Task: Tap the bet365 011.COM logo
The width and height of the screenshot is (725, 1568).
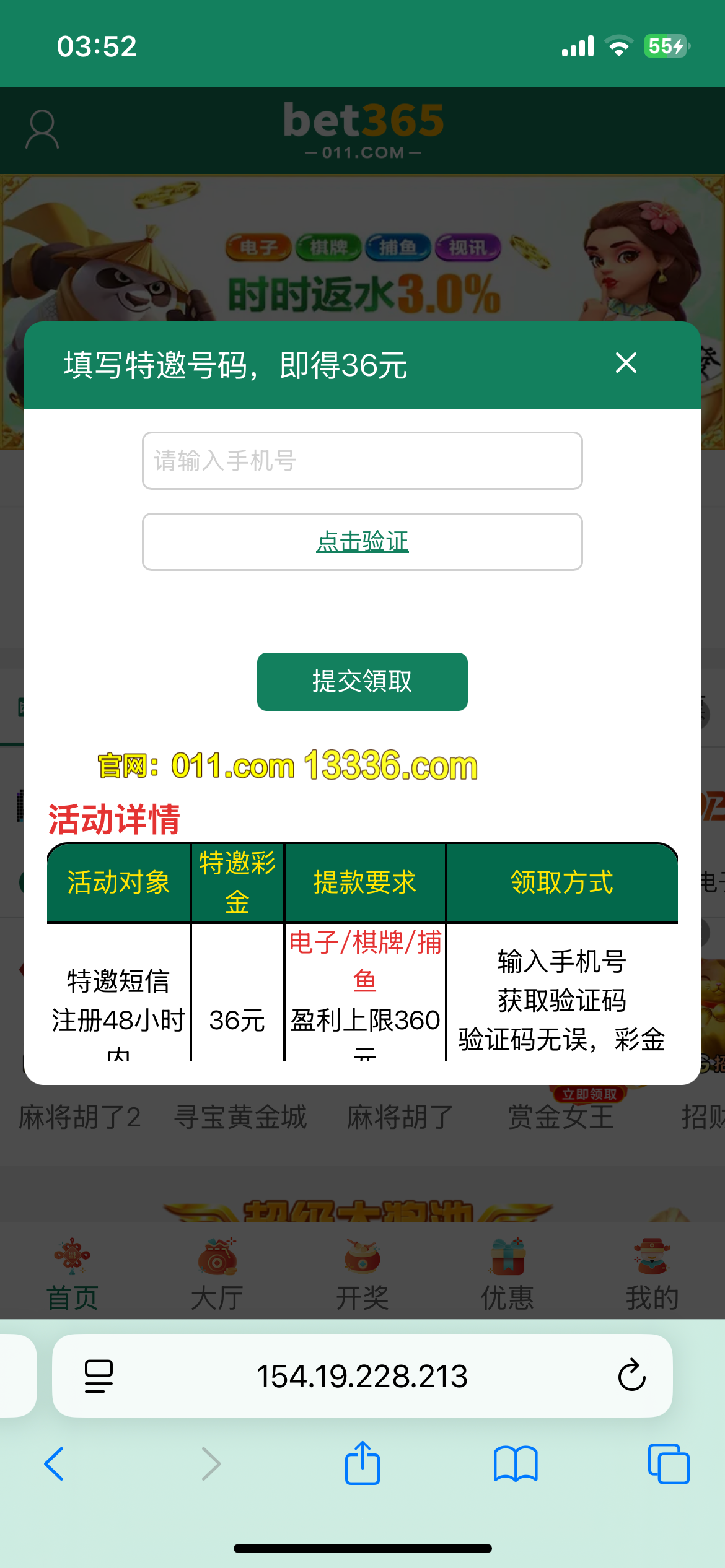Action: coord(362,130)
